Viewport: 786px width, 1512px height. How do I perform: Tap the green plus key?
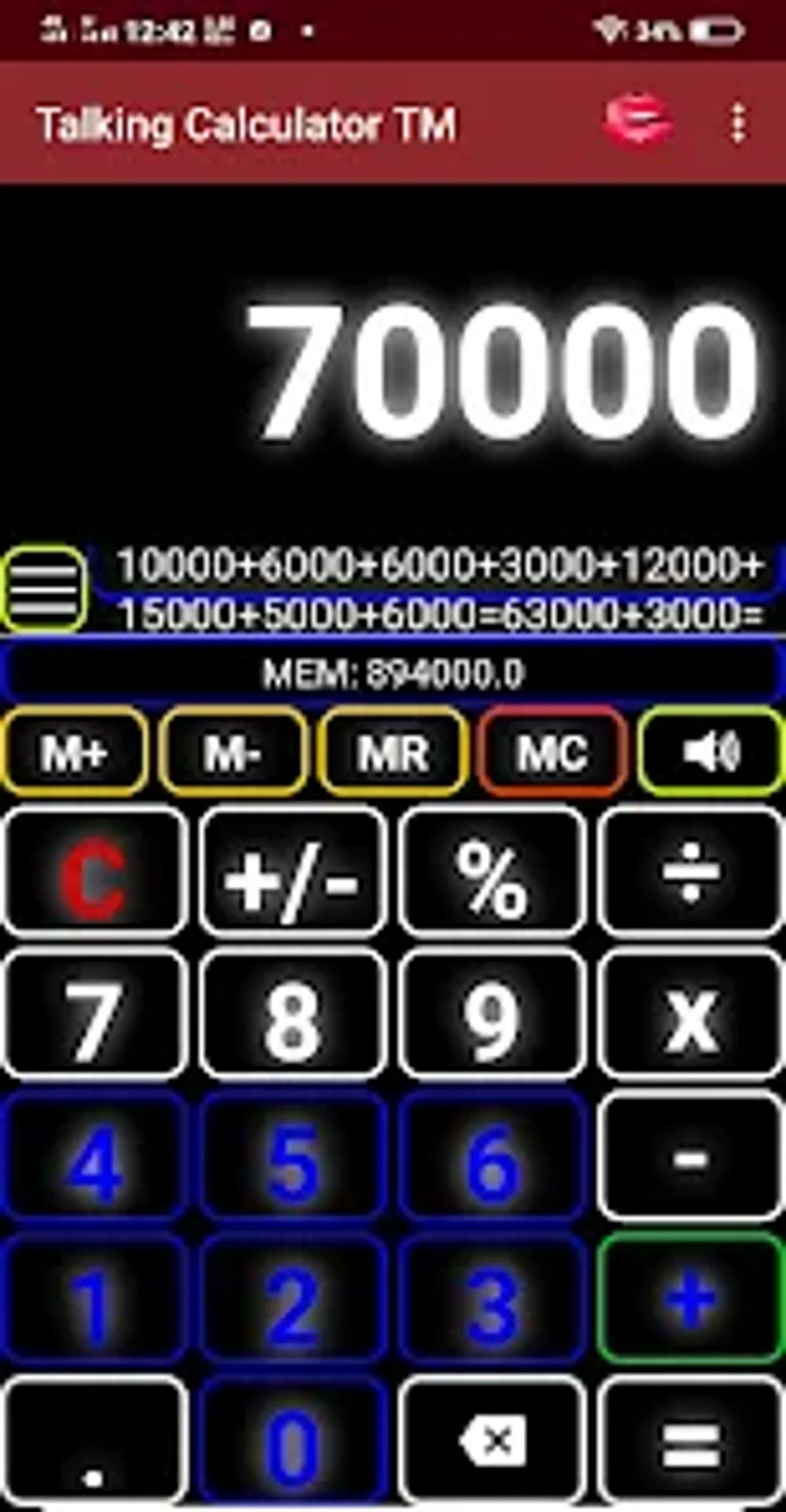(x=690, y=1299)
